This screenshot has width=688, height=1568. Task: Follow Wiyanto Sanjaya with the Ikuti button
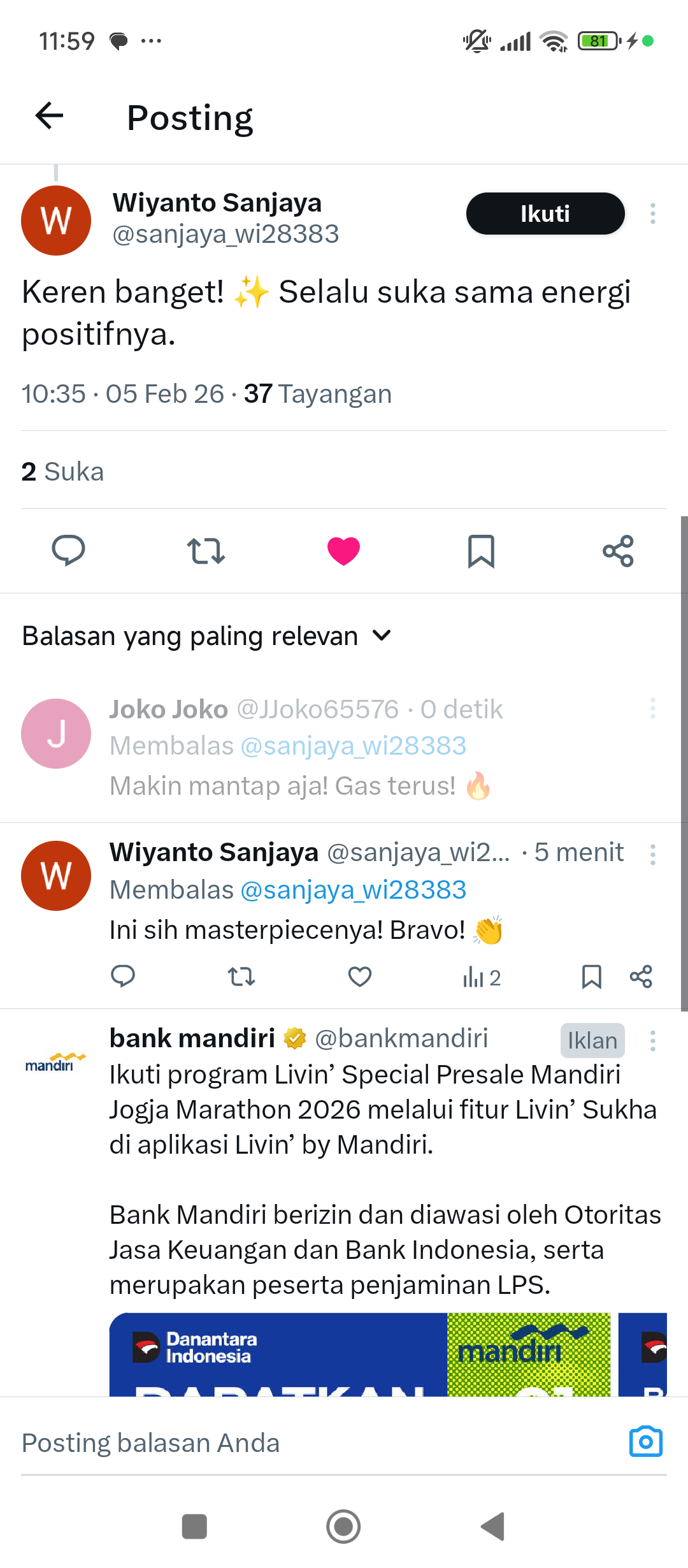tap(545, 214)
